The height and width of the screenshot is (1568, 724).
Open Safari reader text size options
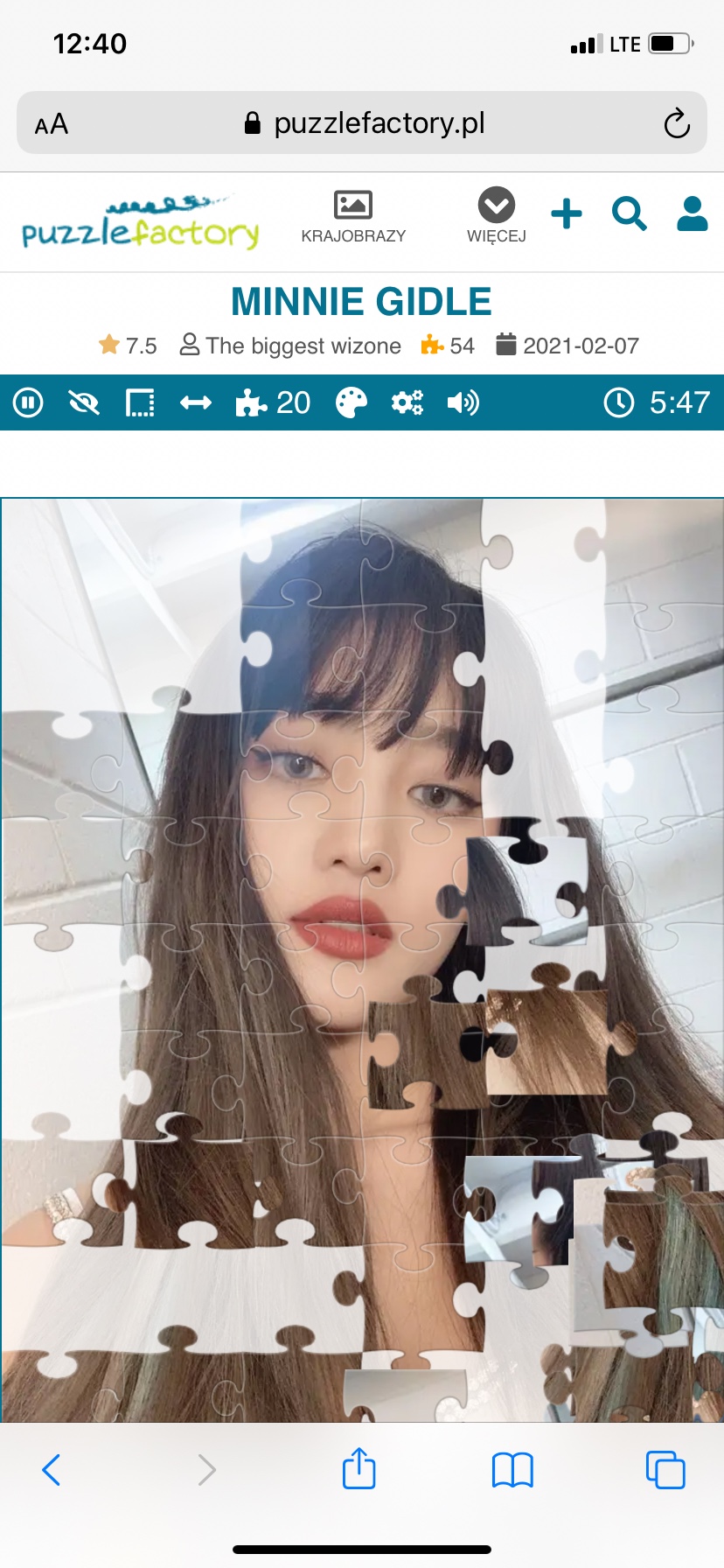pyautogui.click(x=52, y=124)
